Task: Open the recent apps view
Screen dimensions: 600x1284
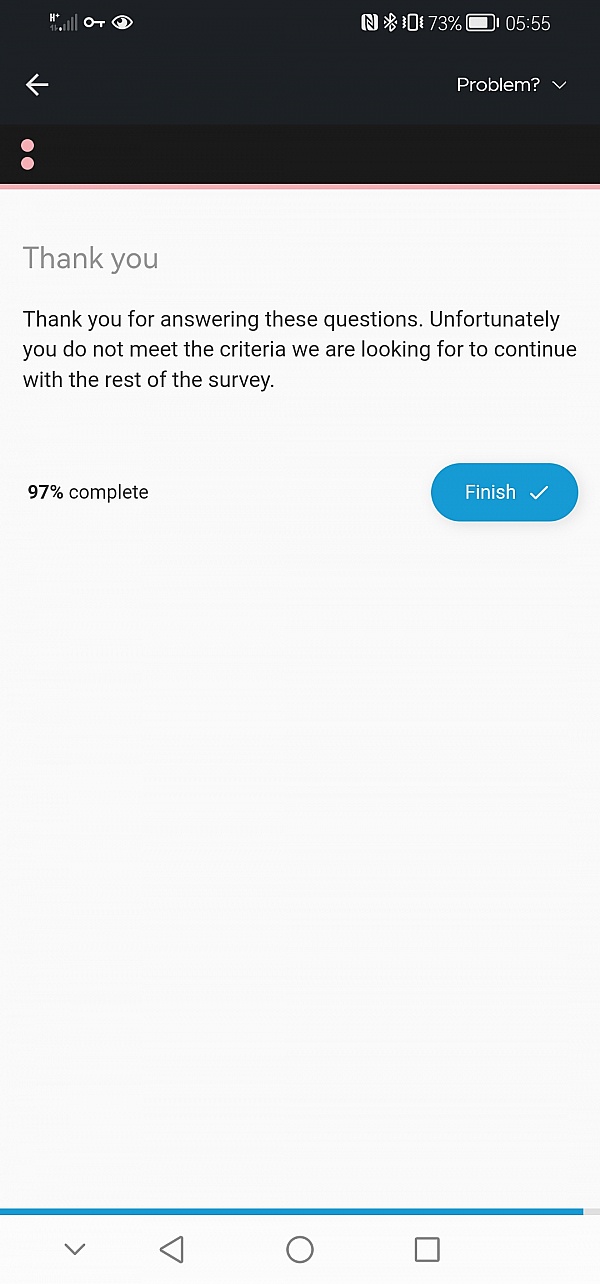Action: tap(427, 1249)
